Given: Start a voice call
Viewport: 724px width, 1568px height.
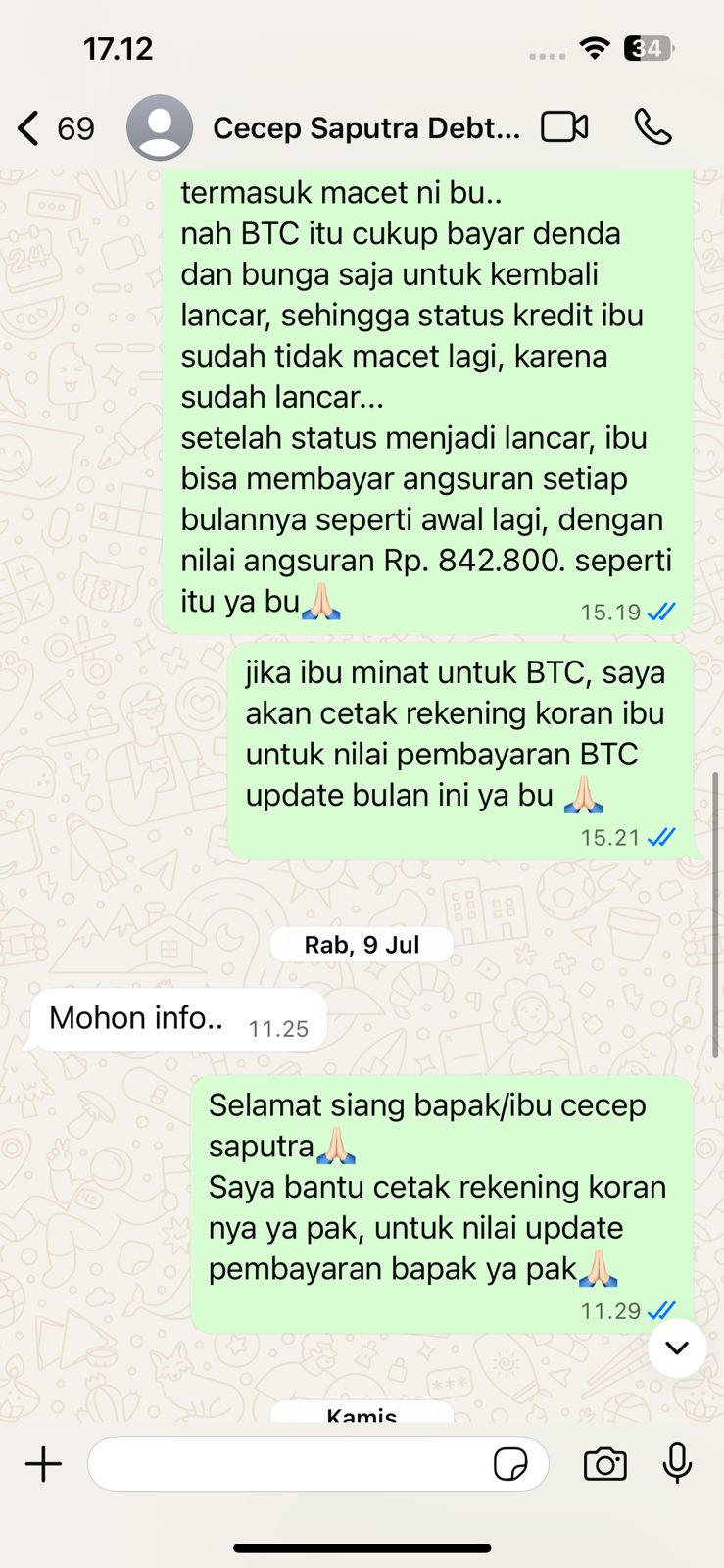Looking at the screenshot, I should (652, 127).
